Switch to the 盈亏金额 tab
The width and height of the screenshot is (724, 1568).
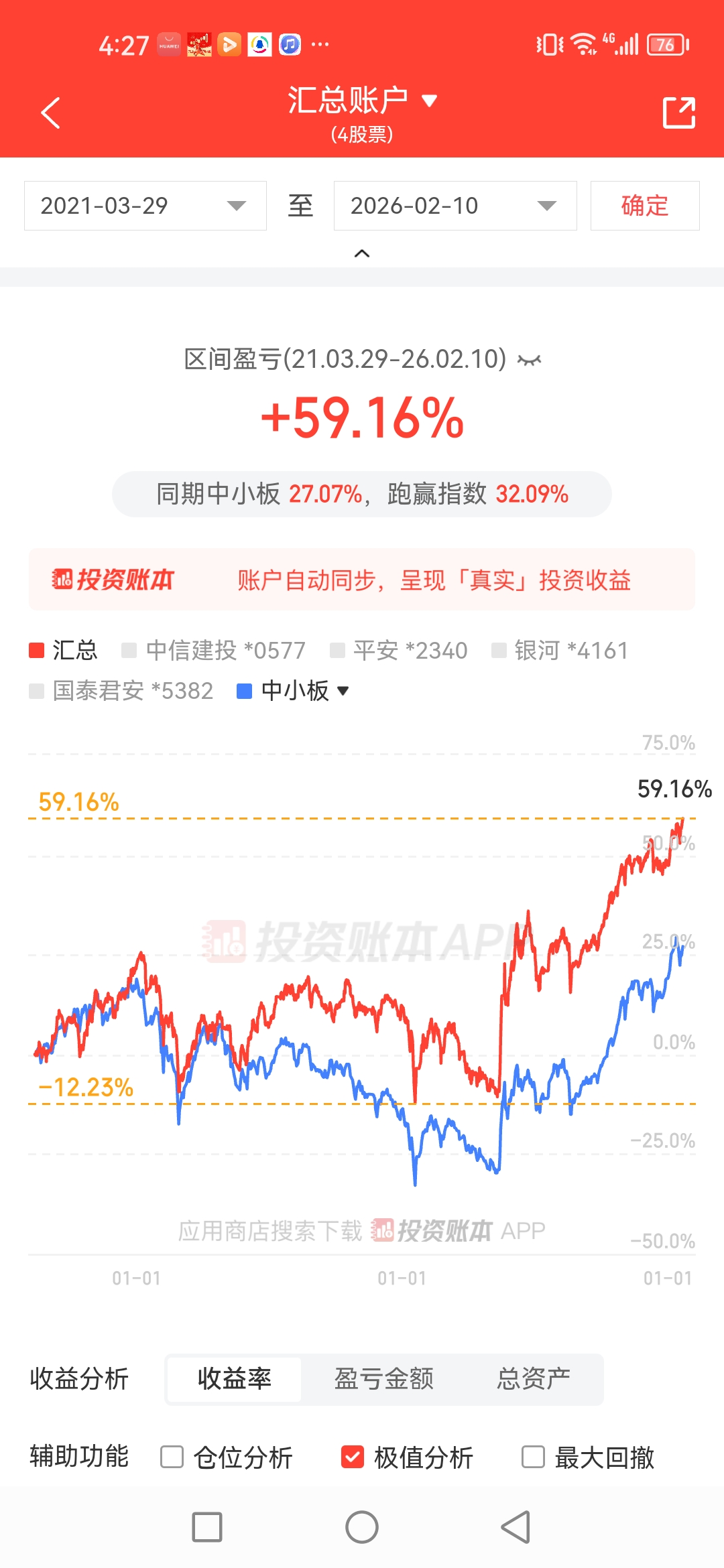383,1379
